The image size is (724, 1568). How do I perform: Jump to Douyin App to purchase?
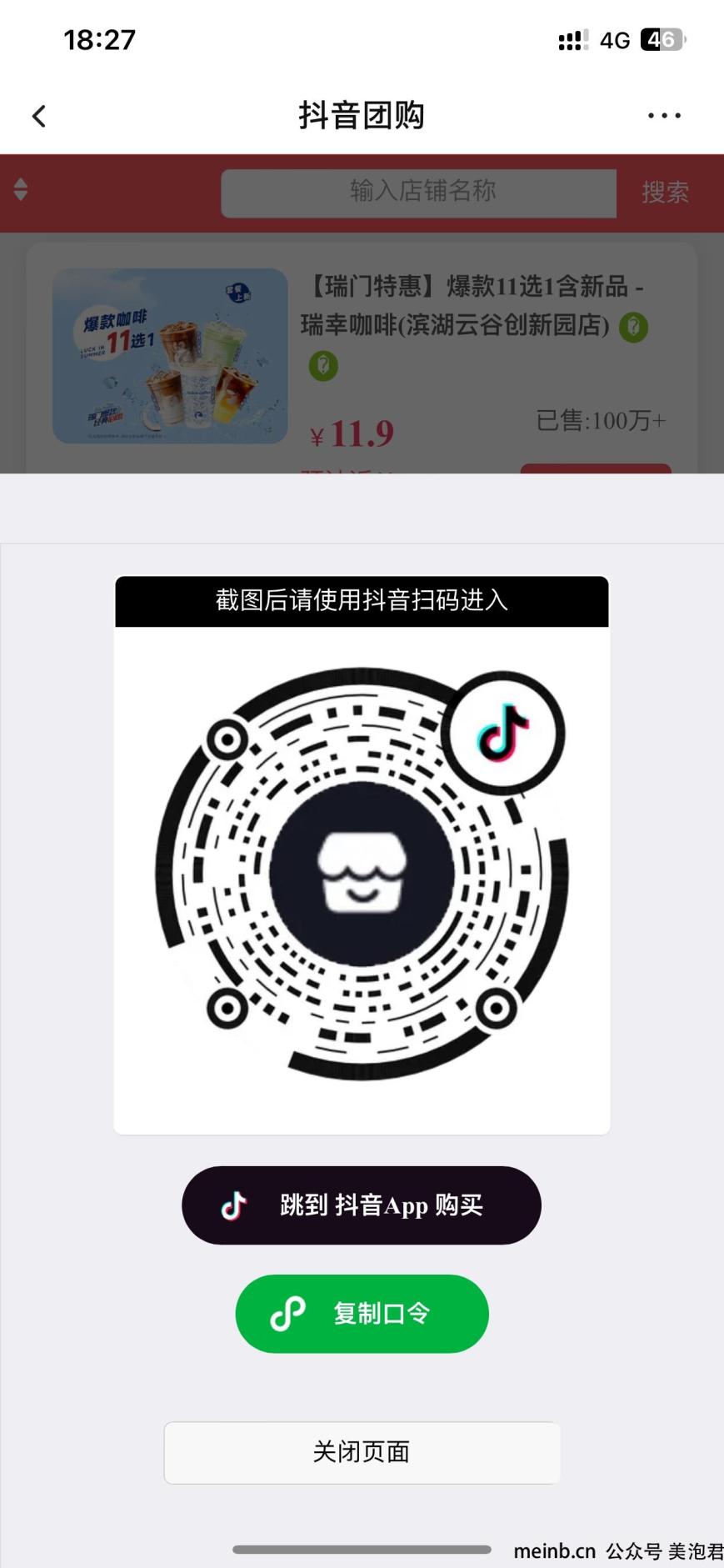point(362,1205)
